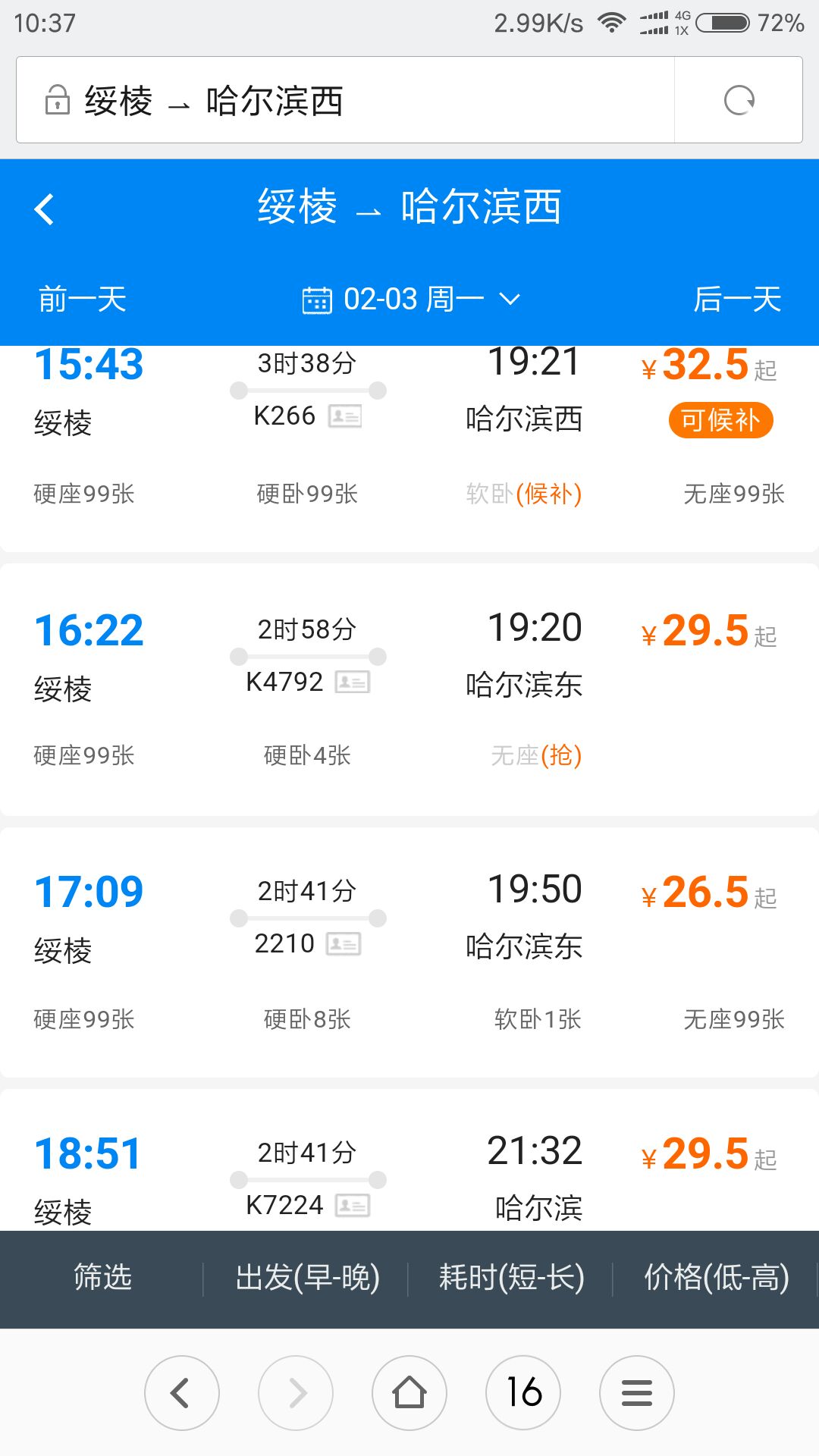The width and height of the screenshot is (819, 1456).
Task: Reload the page with the refresh icon
Action: pyautogui.click(x=739, y=100)
